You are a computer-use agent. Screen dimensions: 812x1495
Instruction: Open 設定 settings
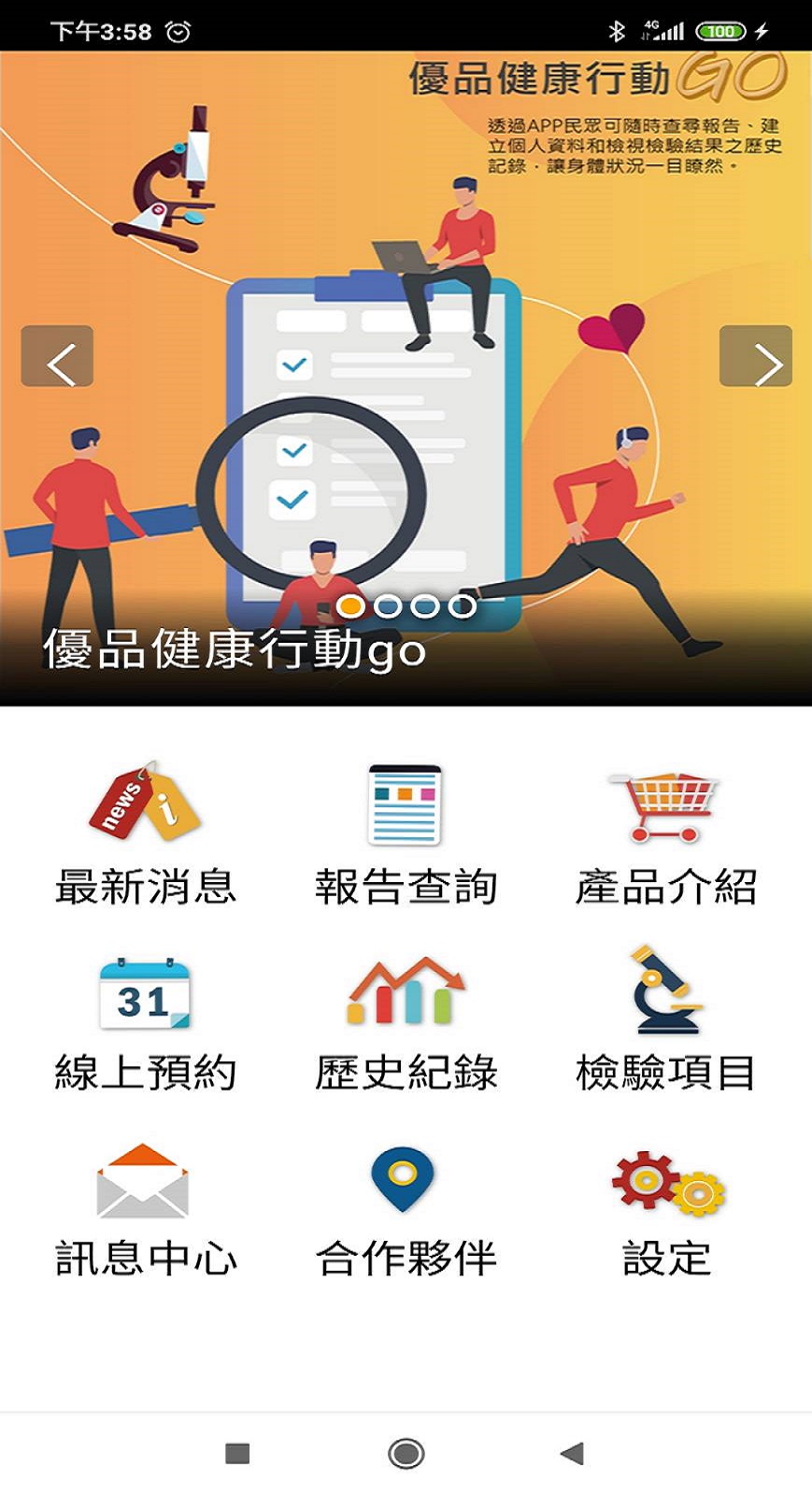667,1210
